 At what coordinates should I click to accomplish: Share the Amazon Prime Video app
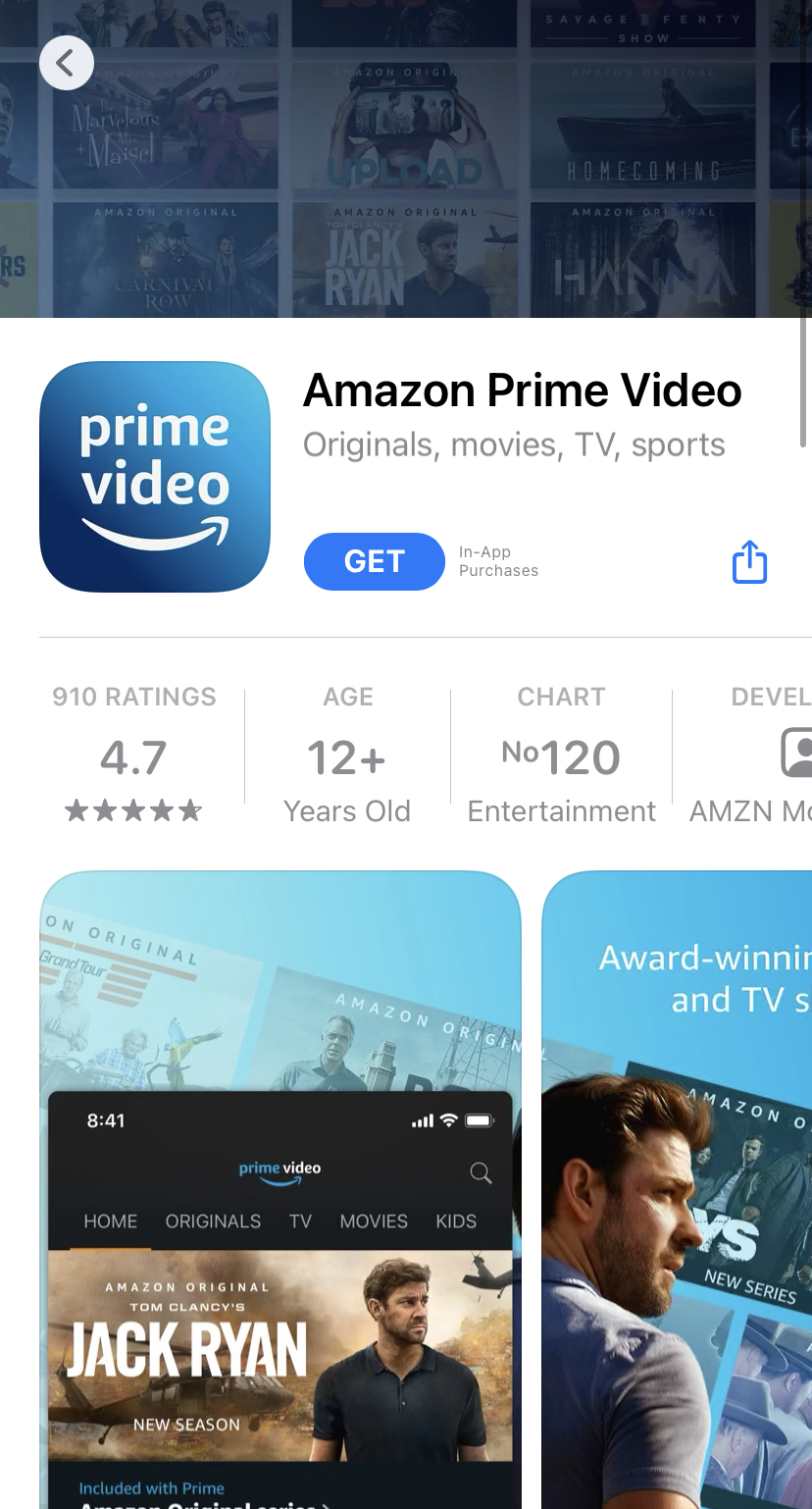(749, 562)
